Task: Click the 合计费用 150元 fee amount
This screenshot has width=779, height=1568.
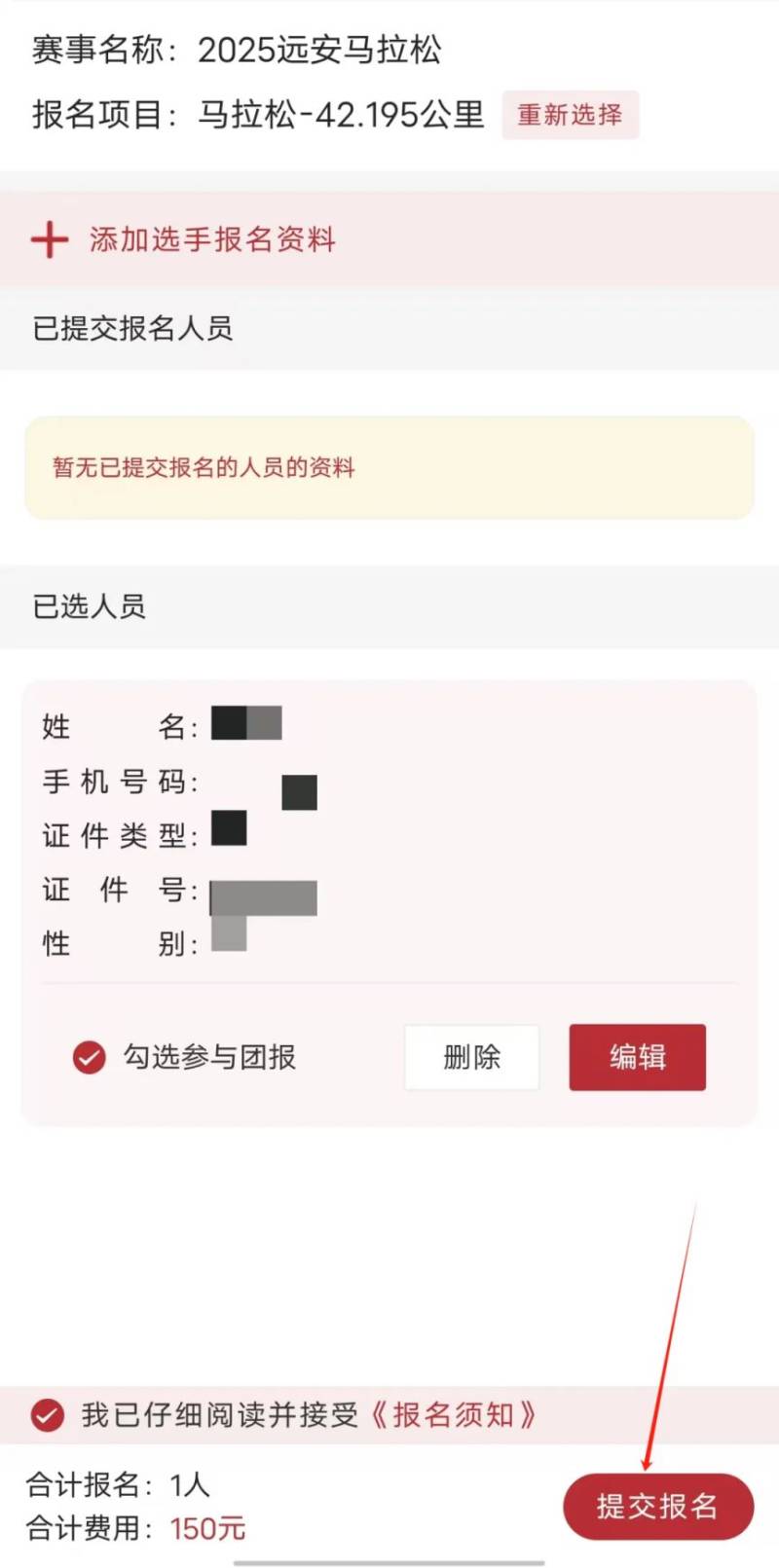Action: pyautogui.click(x=206, y=1529)
